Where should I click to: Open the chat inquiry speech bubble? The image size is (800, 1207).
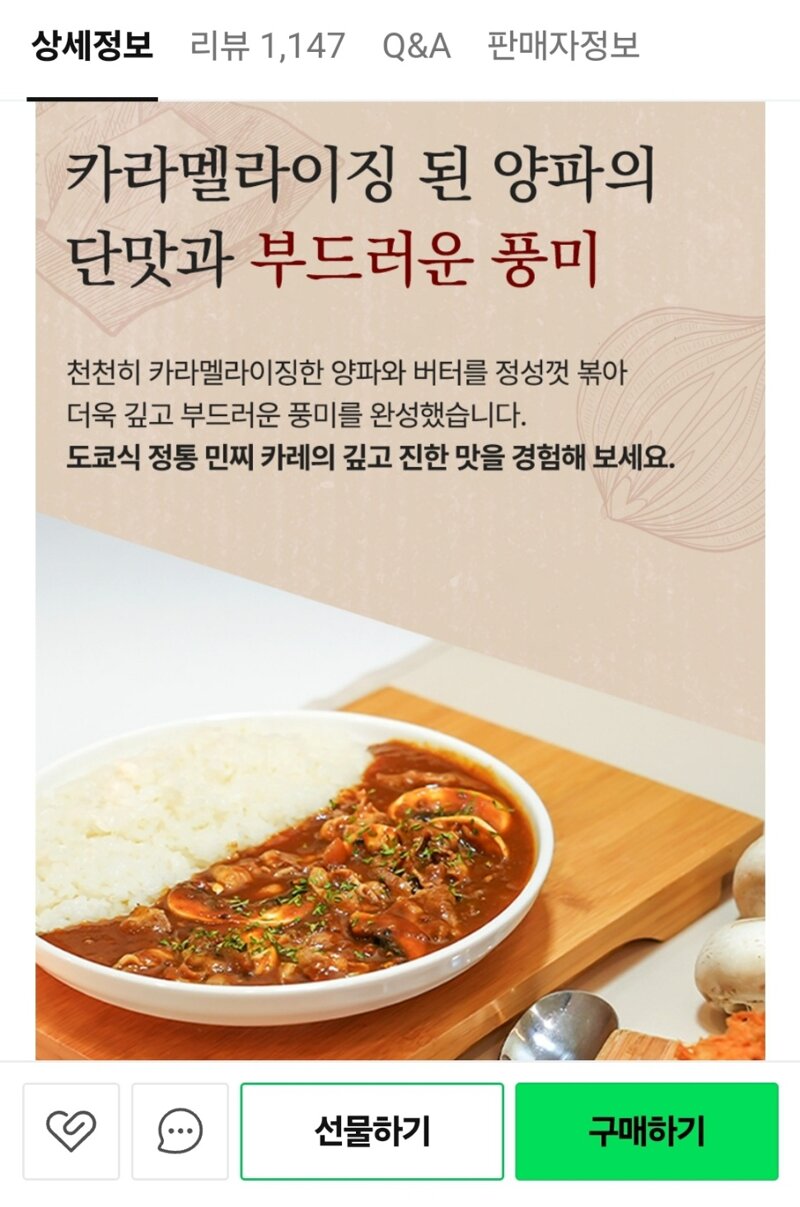(x=180, y=1131)
